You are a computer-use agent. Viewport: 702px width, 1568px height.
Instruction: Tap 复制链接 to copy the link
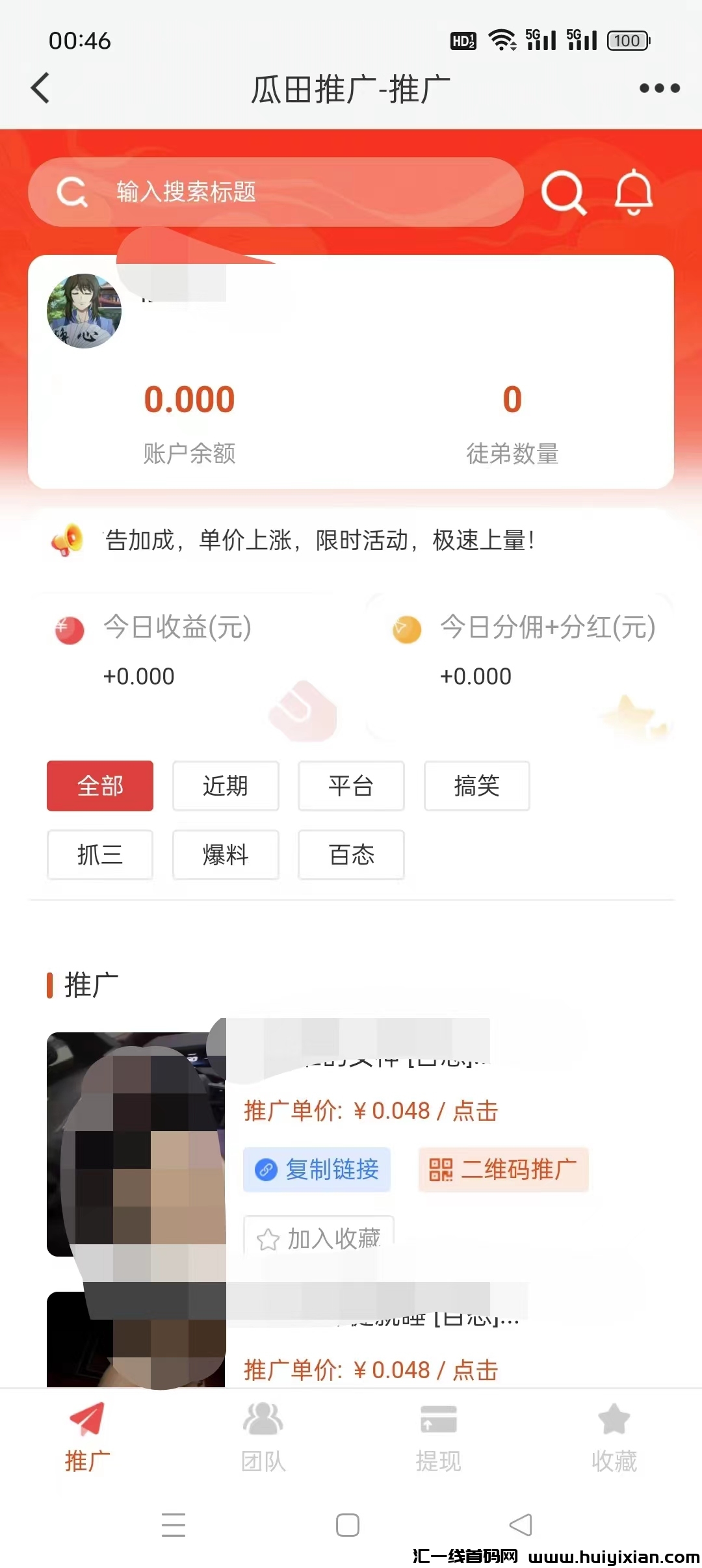point(317,1169)
